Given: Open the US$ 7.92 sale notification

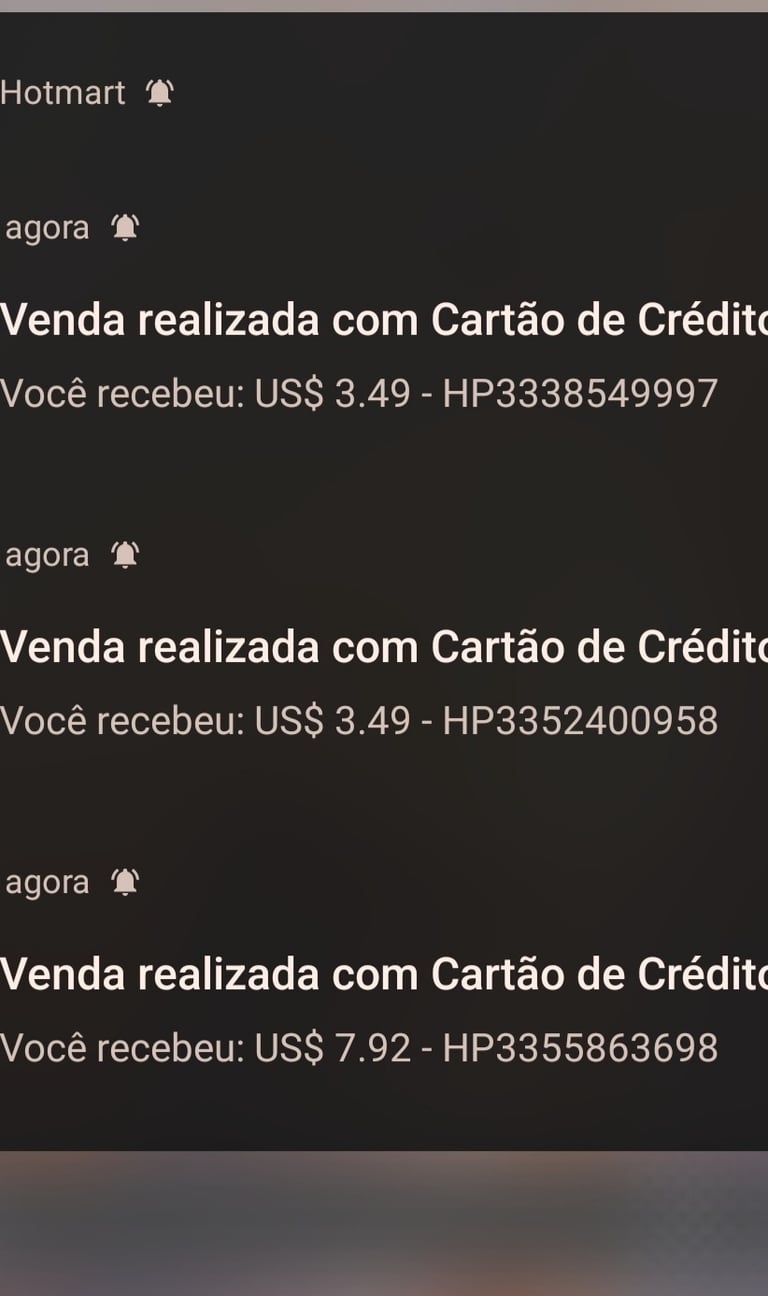Looking at the screenshot, I should point(384,1010).
